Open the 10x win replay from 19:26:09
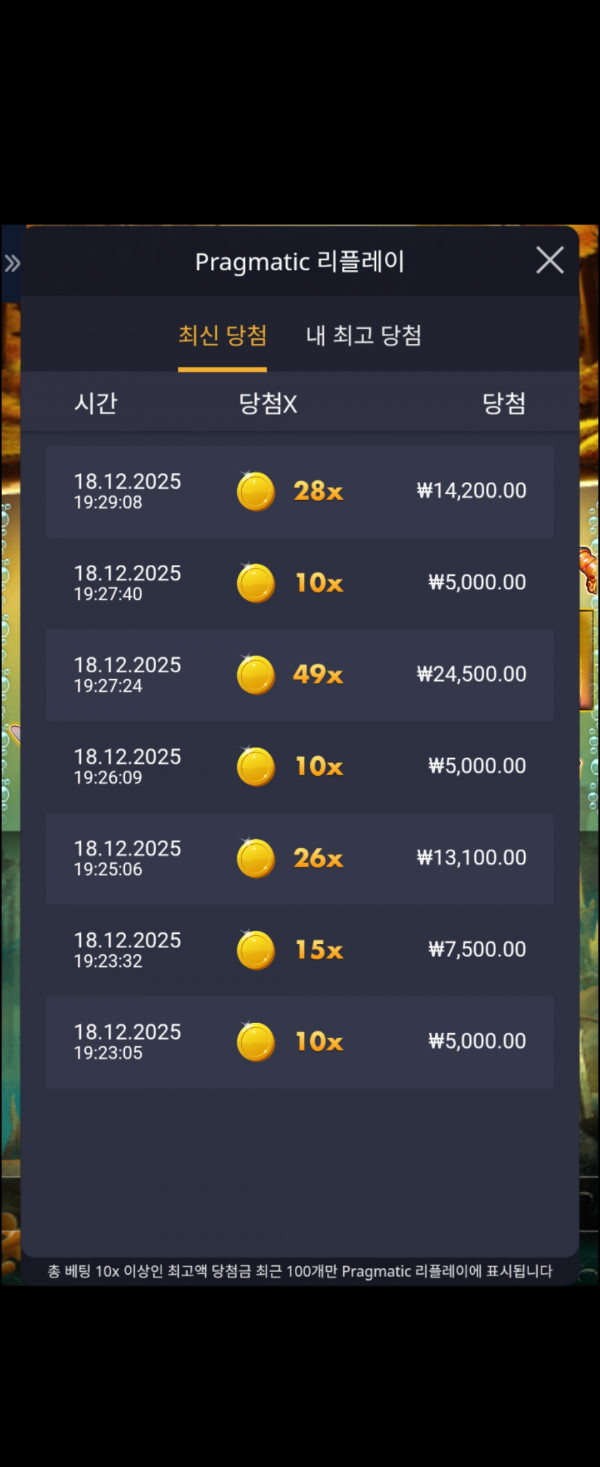 pyautogui.click(x=299, y=767)
